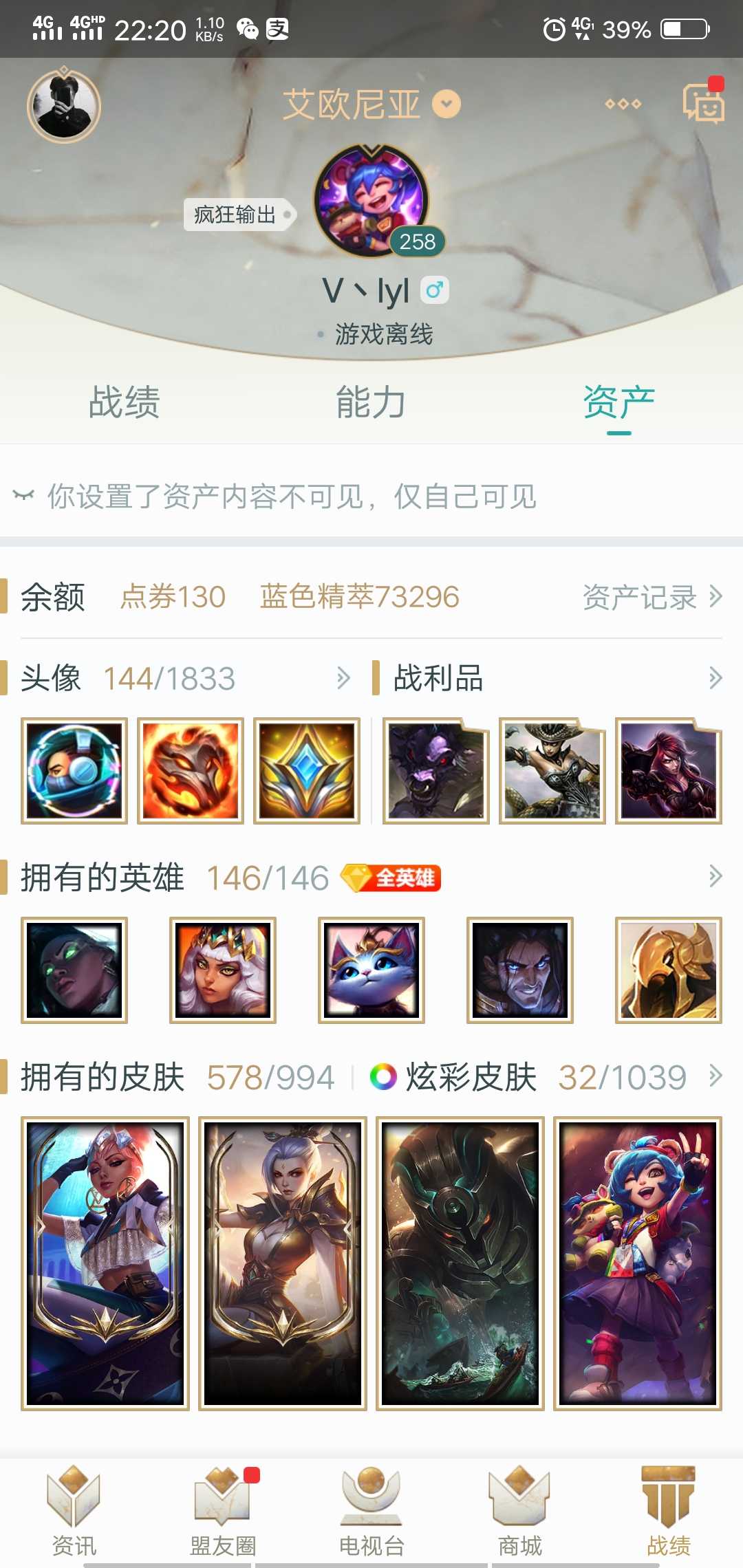Open the 头像 144/1833 collection
Image resolution: width=743 pixels, height=1568 pixels.
click(186, 678)
